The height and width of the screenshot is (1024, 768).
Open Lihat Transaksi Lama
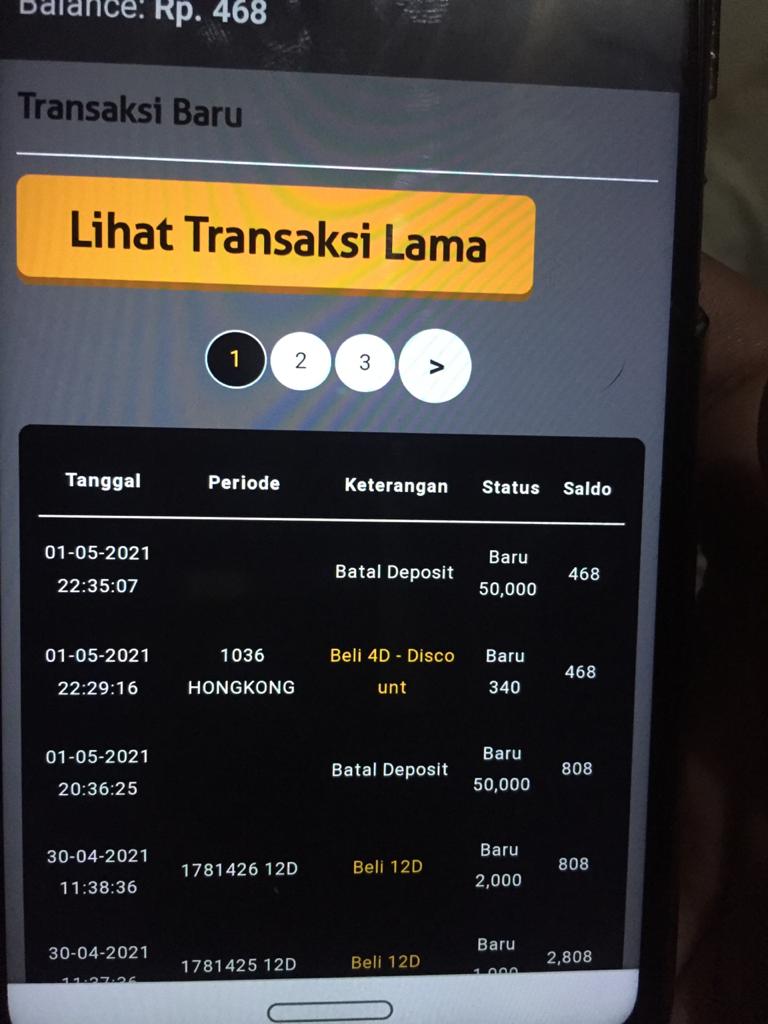pyautogui.click(x=276, y=237)
